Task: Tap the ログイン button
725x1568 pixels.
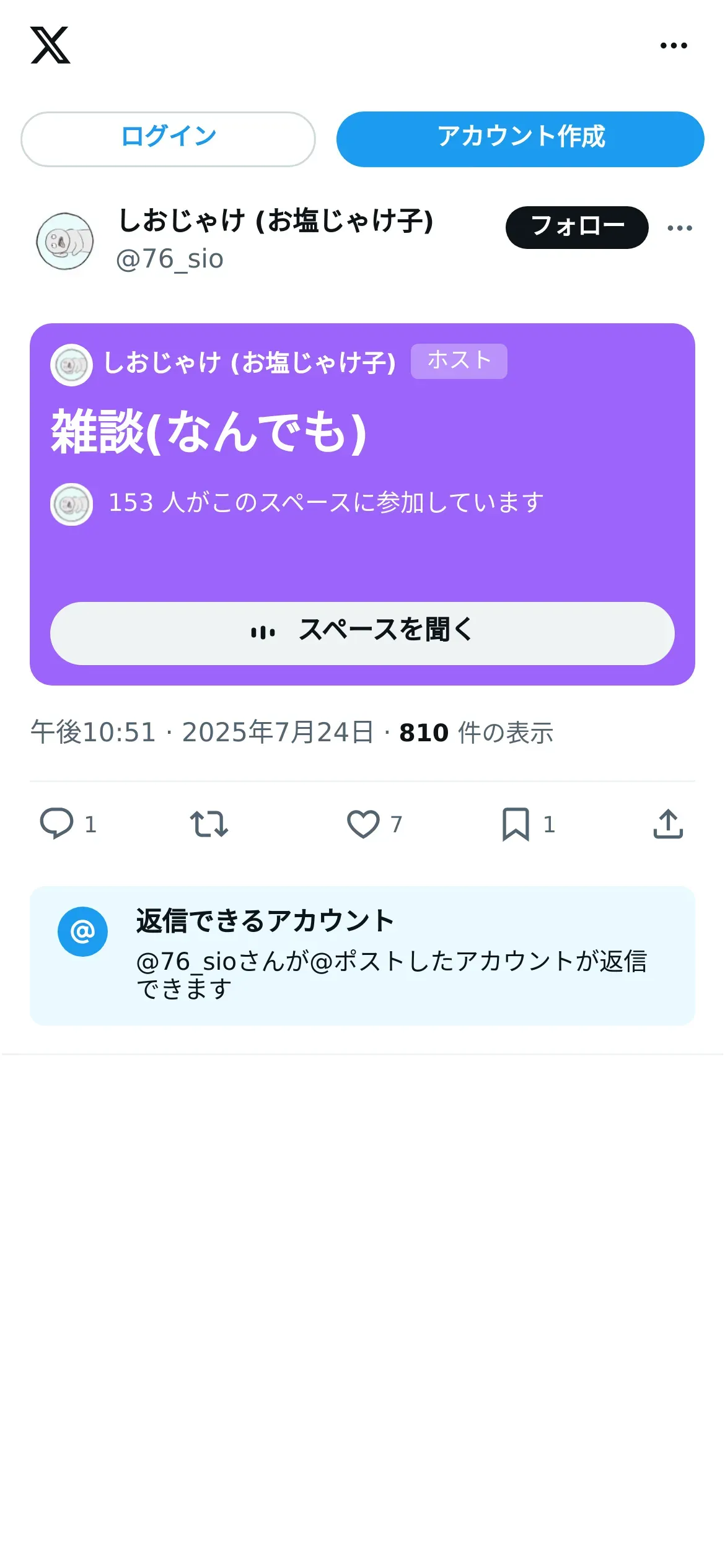Action: tap(168, 139)
